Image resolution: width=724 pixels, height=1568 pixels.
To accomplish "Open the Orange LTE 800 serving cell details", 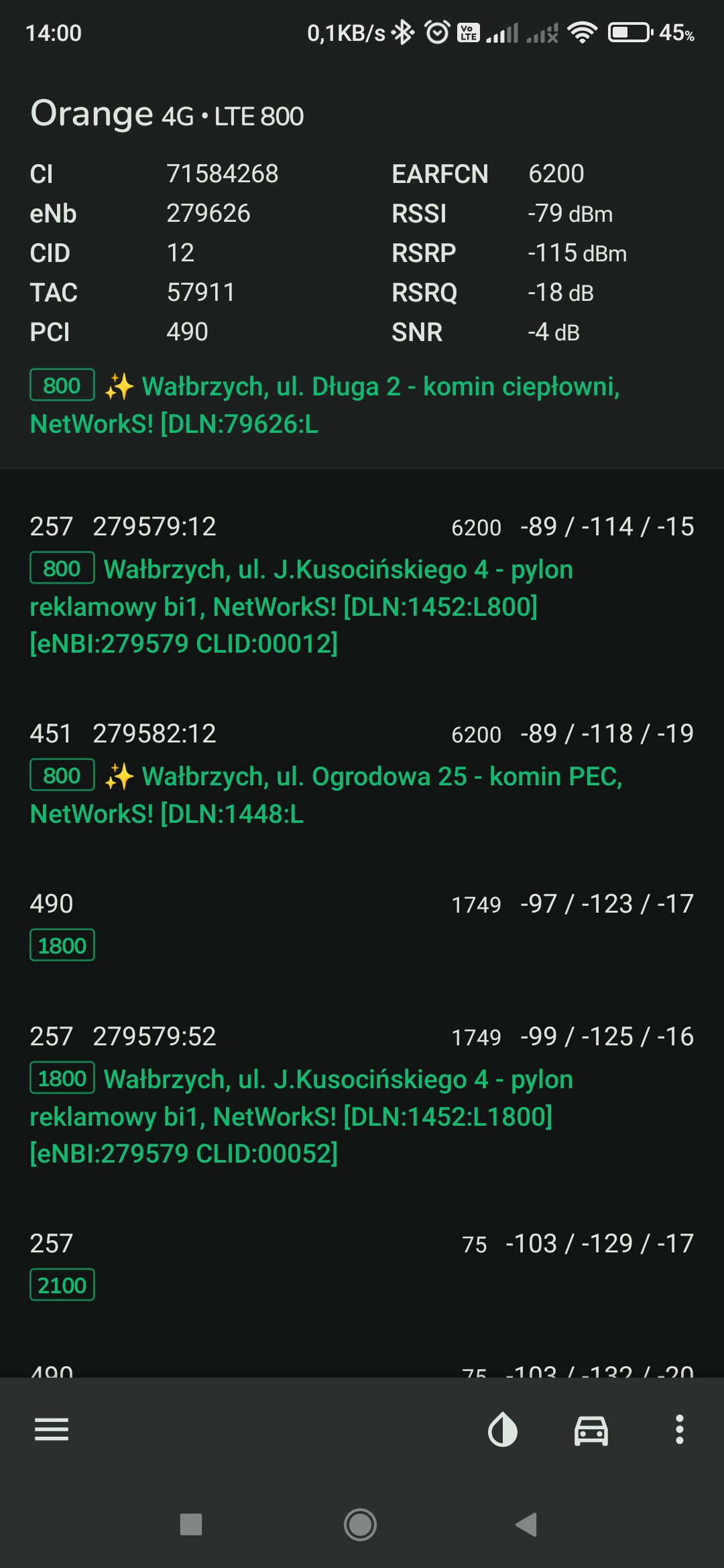I will click(x=362, y=268).
